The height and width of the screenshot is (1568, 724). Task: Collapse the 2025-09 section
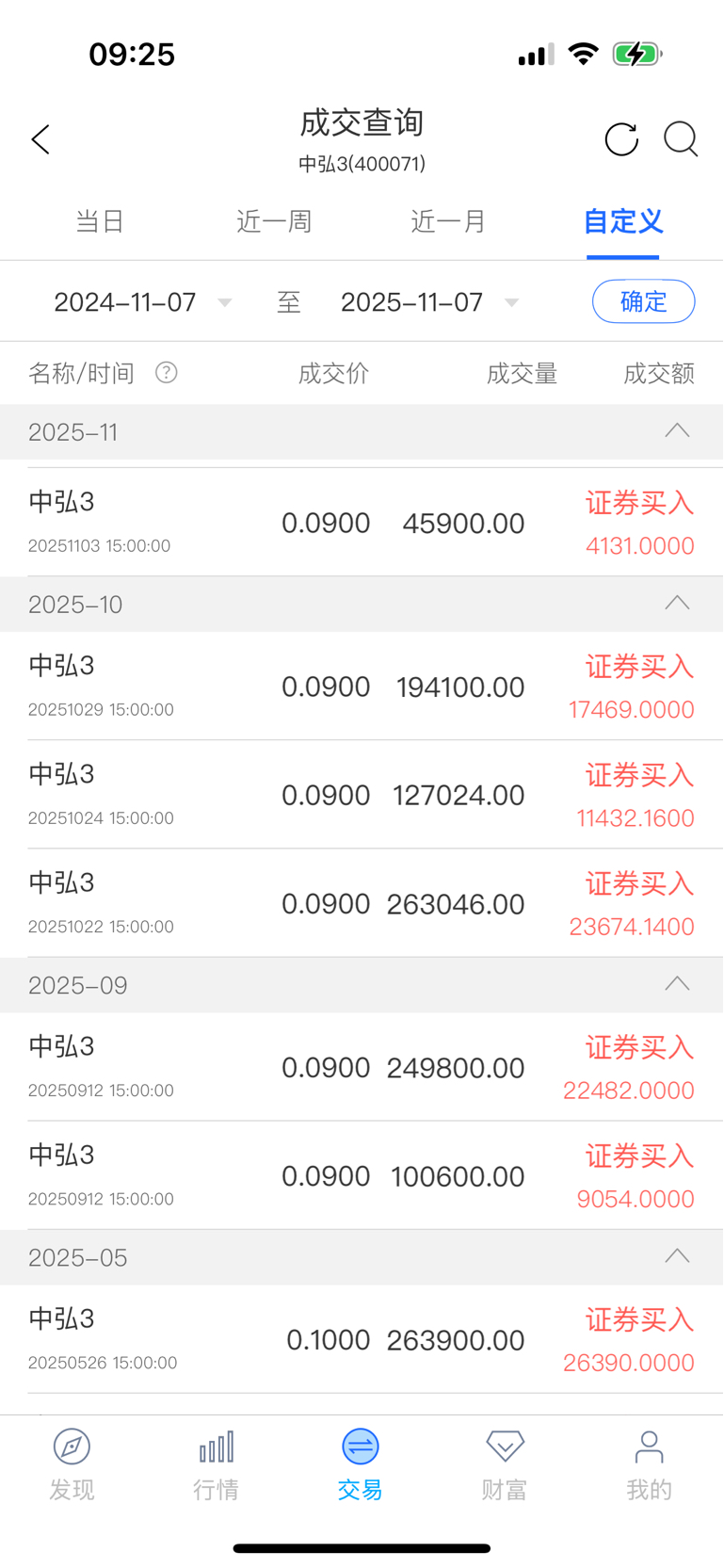pos(677,984)
